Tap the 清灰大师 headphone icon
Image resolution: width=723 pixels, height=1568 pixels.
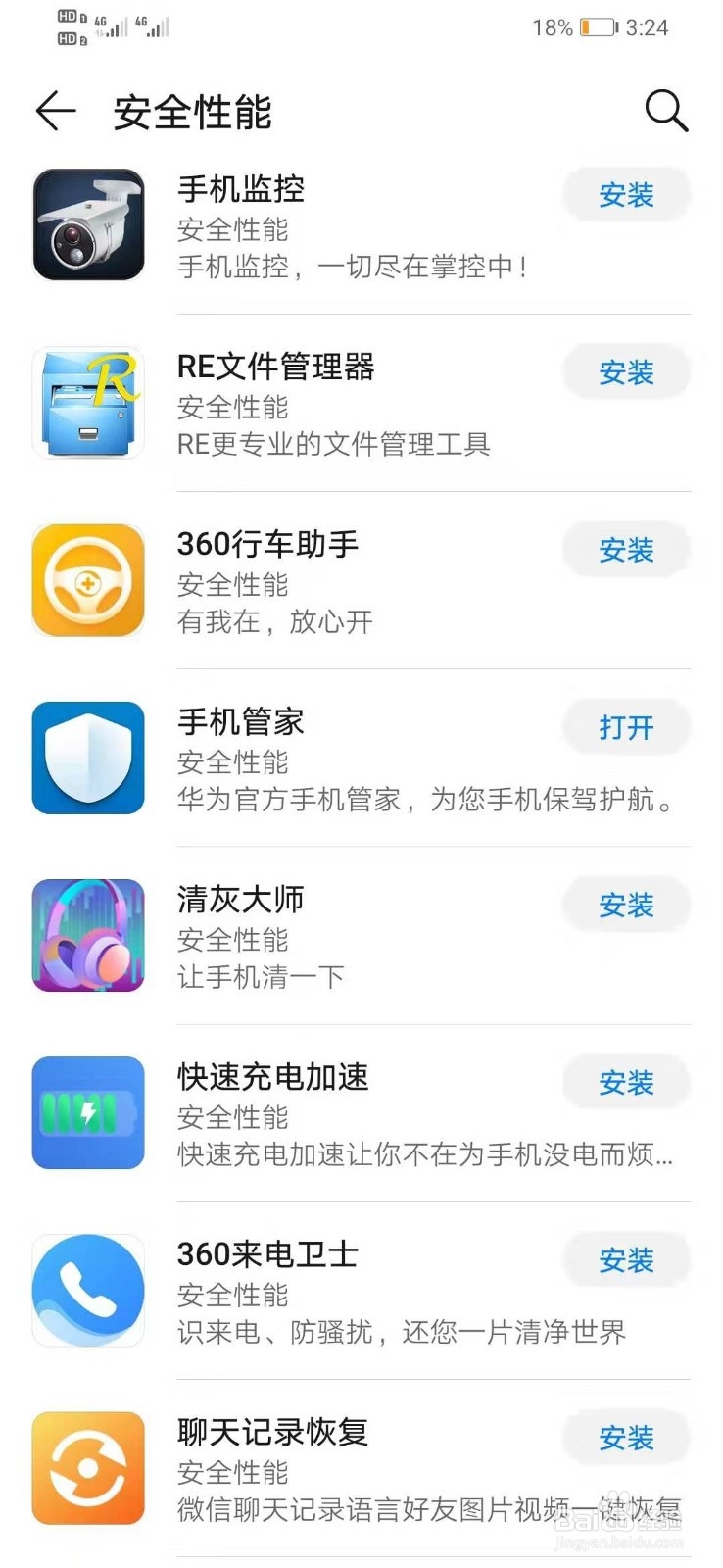coord(88,936)
